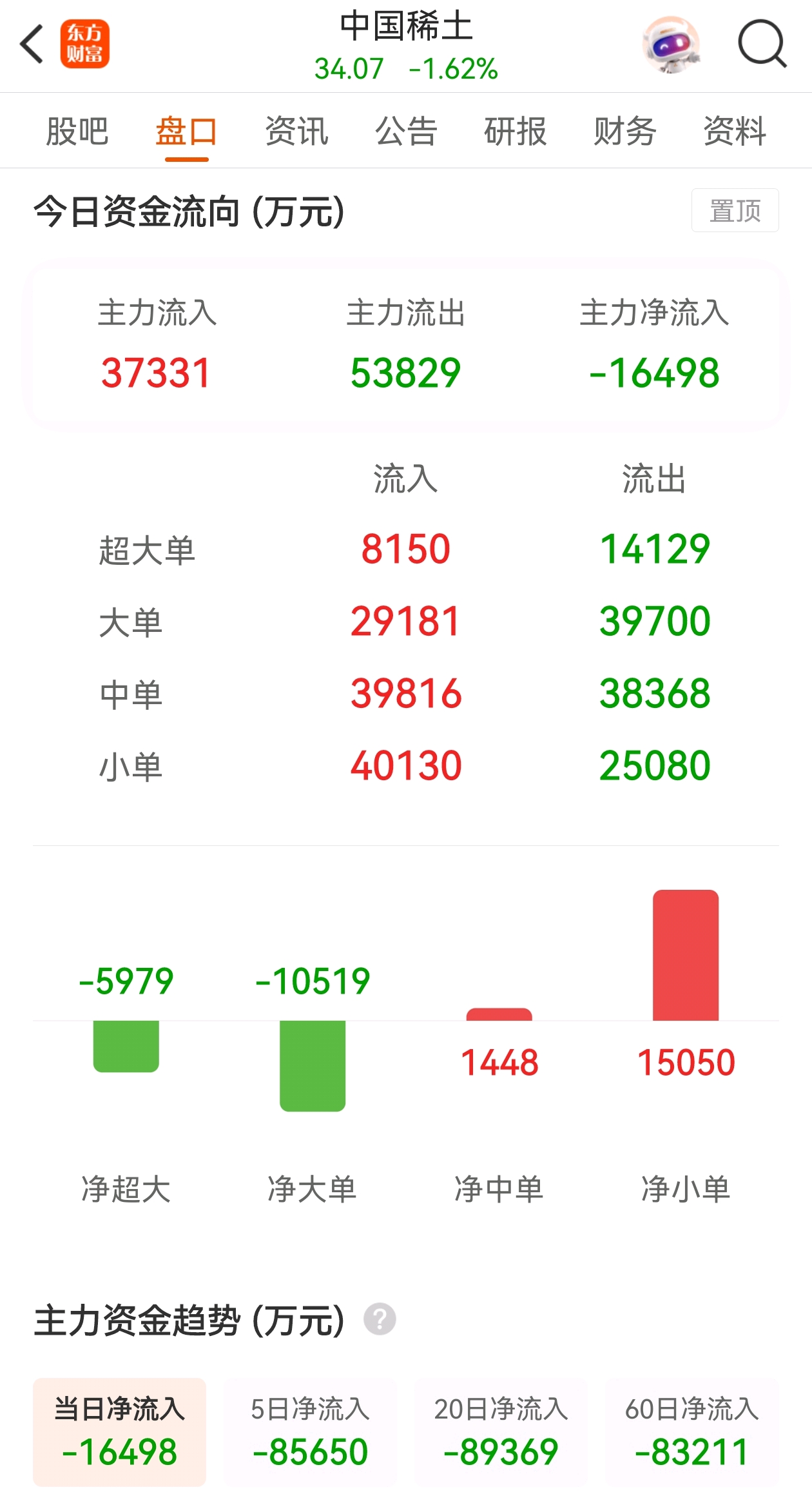This screenshot has width=812, height=1494.
Task: Switch to the 资料 tab
Action: tap(735, 132)
